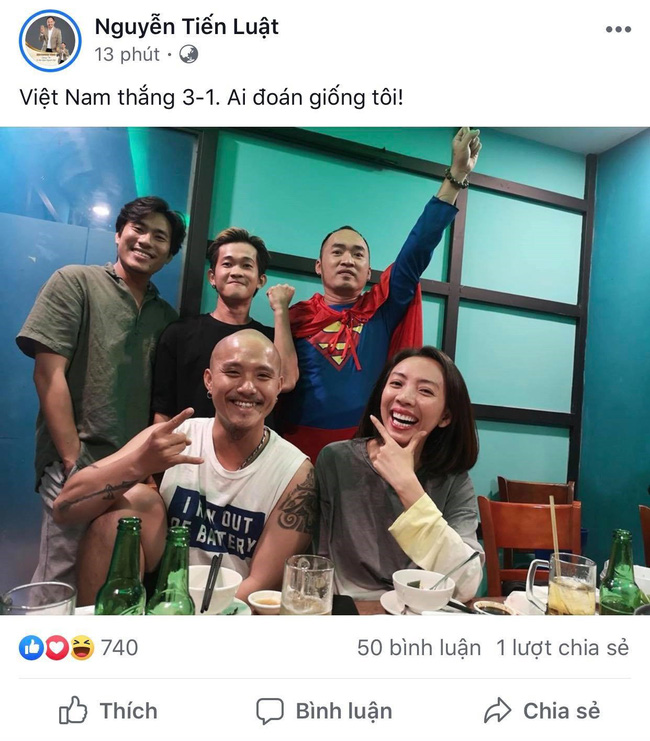Open Nguyễn Tiến Luật's profile picture
The height and width of the screenshot is (741, 650).
point(49,40)
